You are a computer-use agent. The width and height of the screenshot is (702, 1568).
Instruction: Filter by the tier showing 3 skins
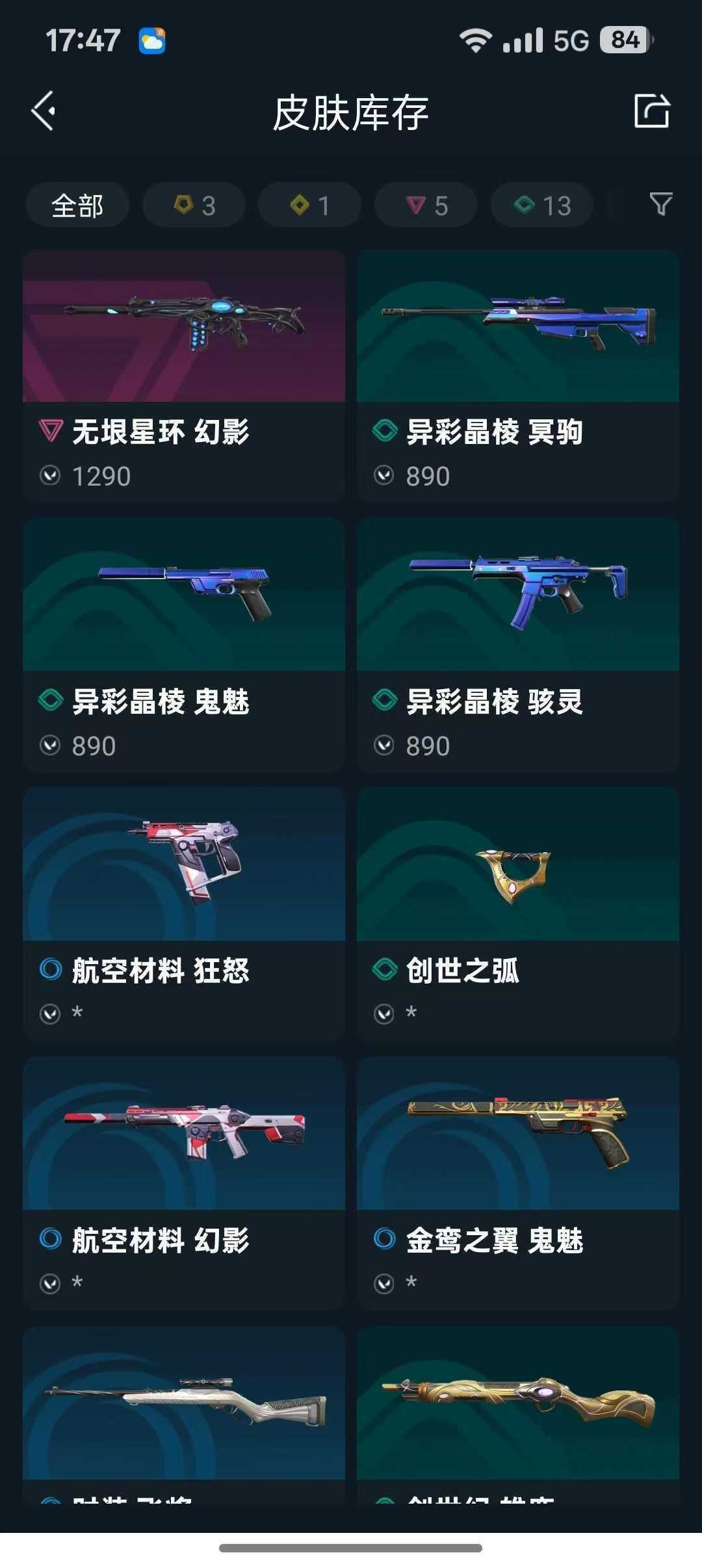pyautogui.click(x=194, y=205)
